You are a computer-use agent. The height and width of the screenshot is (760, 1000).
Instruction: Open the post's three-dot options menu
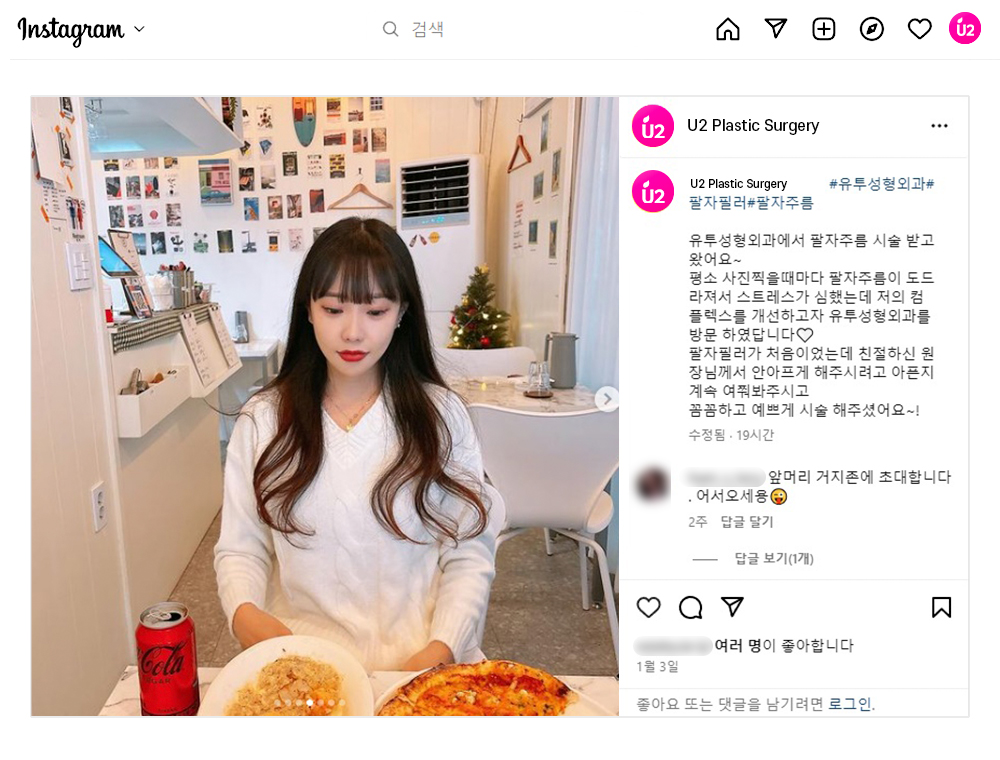[x=939, y=126]
